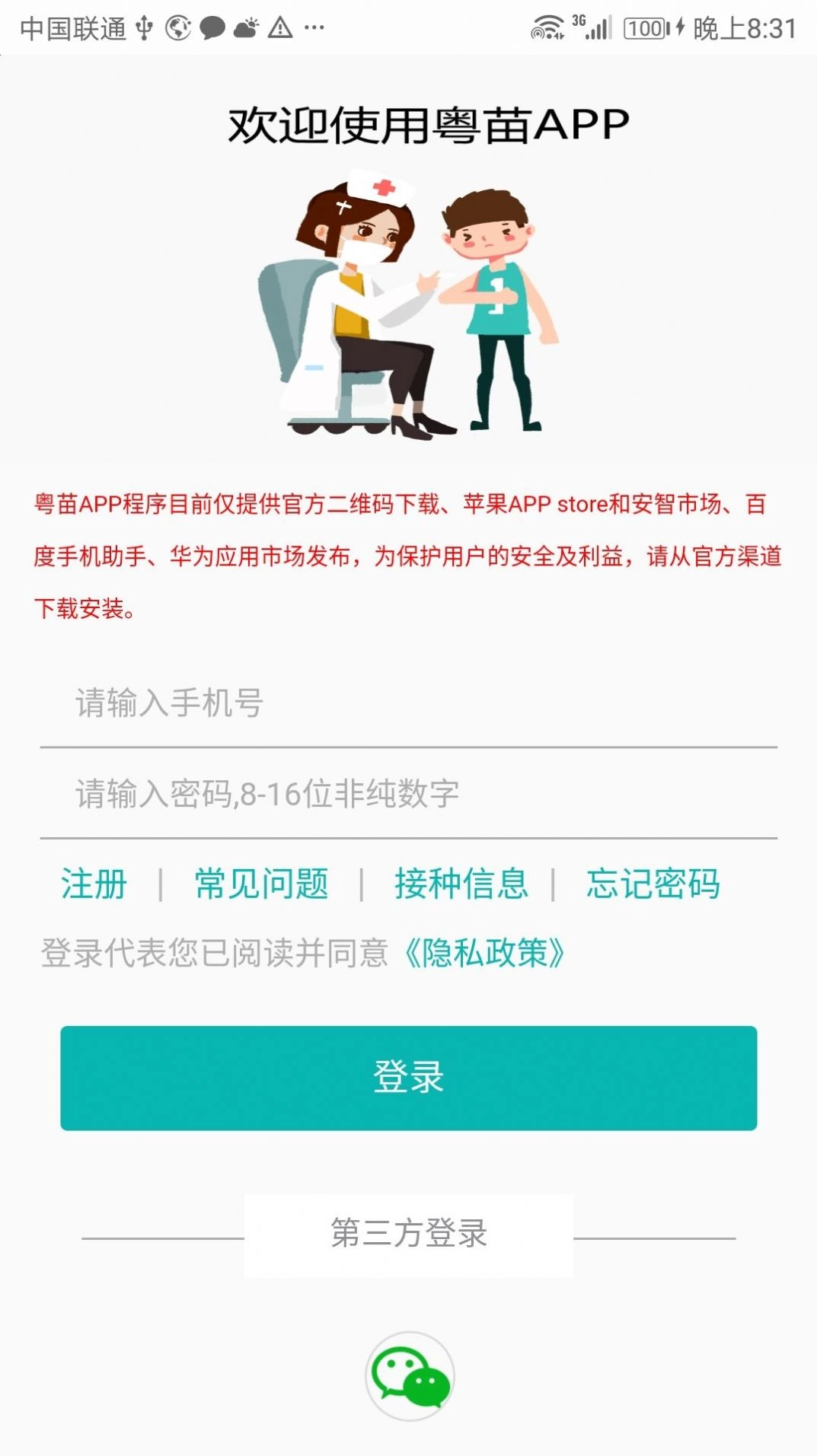817x1456 pixels.
Task: Tap the phone number input field
Action: [408, 703]
